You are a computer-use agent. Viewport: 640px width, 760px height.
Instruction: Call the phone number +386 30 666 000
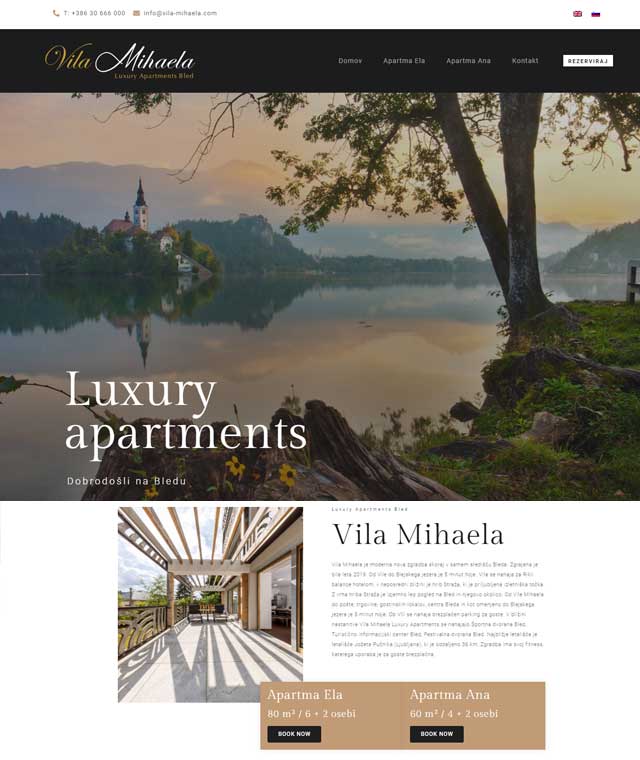tap(94, 13)
